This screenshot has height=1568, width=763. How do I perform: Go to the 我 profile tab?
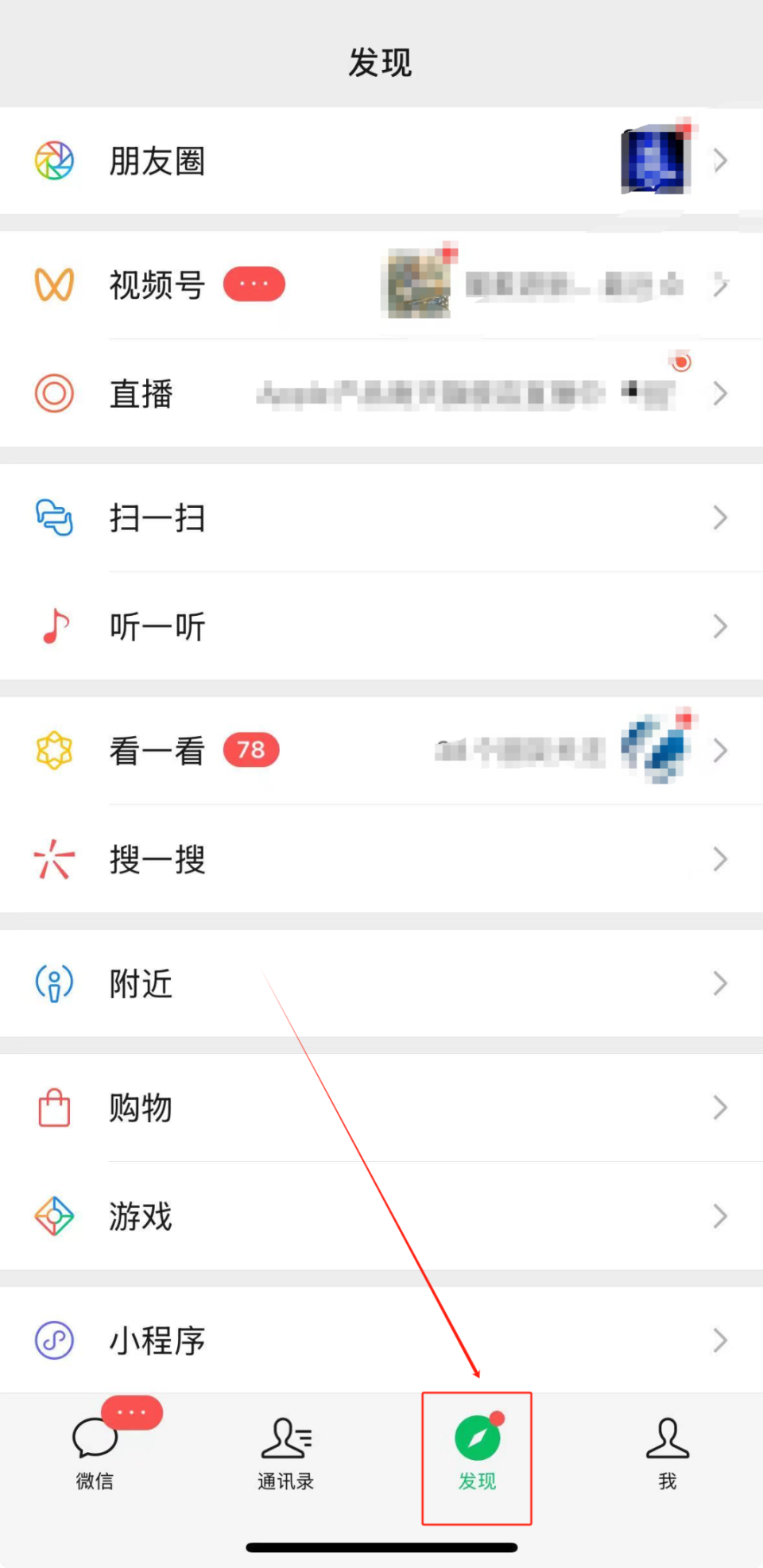(668, 1454)
